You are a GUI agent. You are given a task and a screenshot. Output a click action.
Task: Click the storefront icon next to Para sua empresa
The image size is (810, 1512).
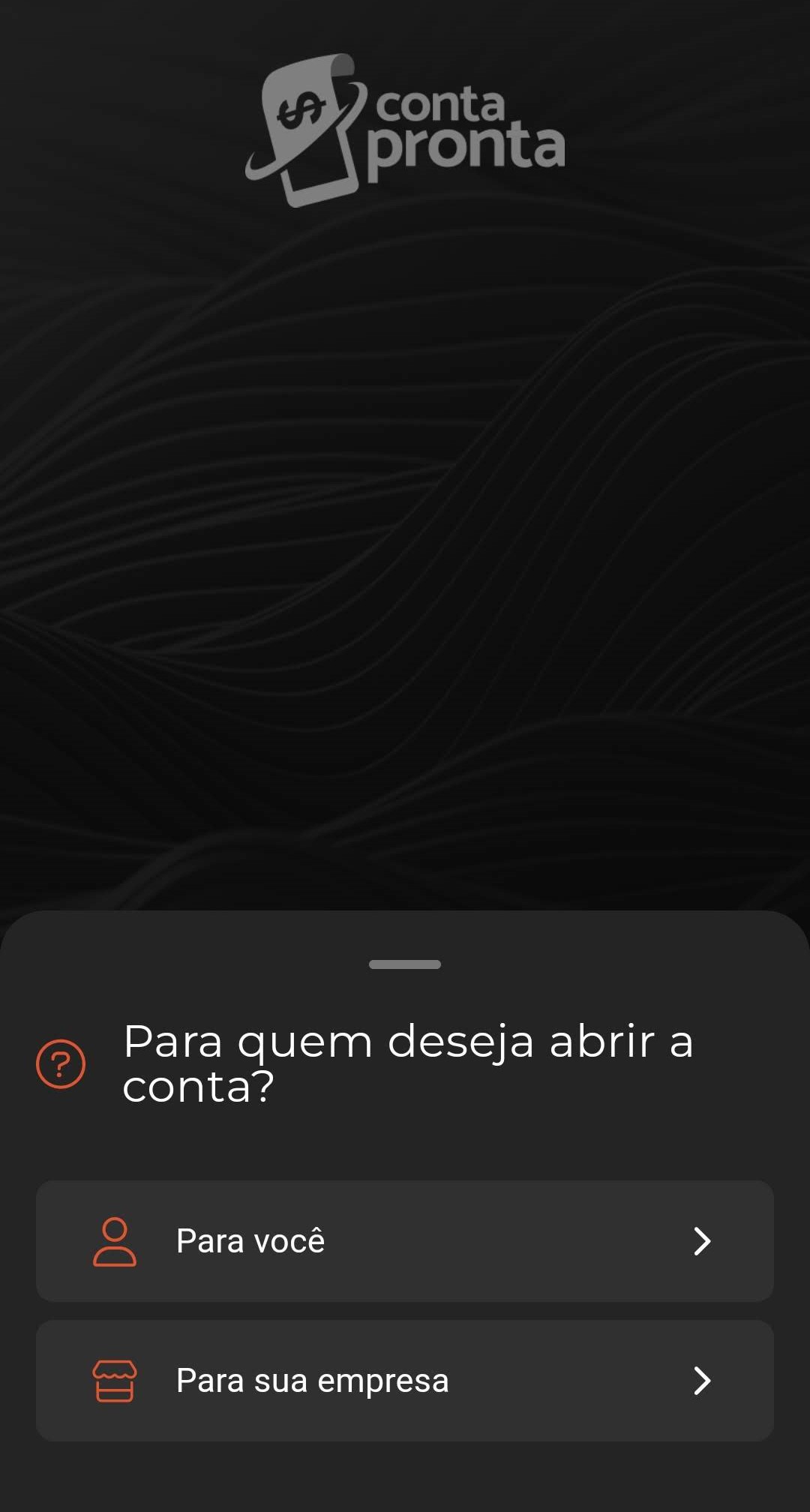tap(115, 1380)
